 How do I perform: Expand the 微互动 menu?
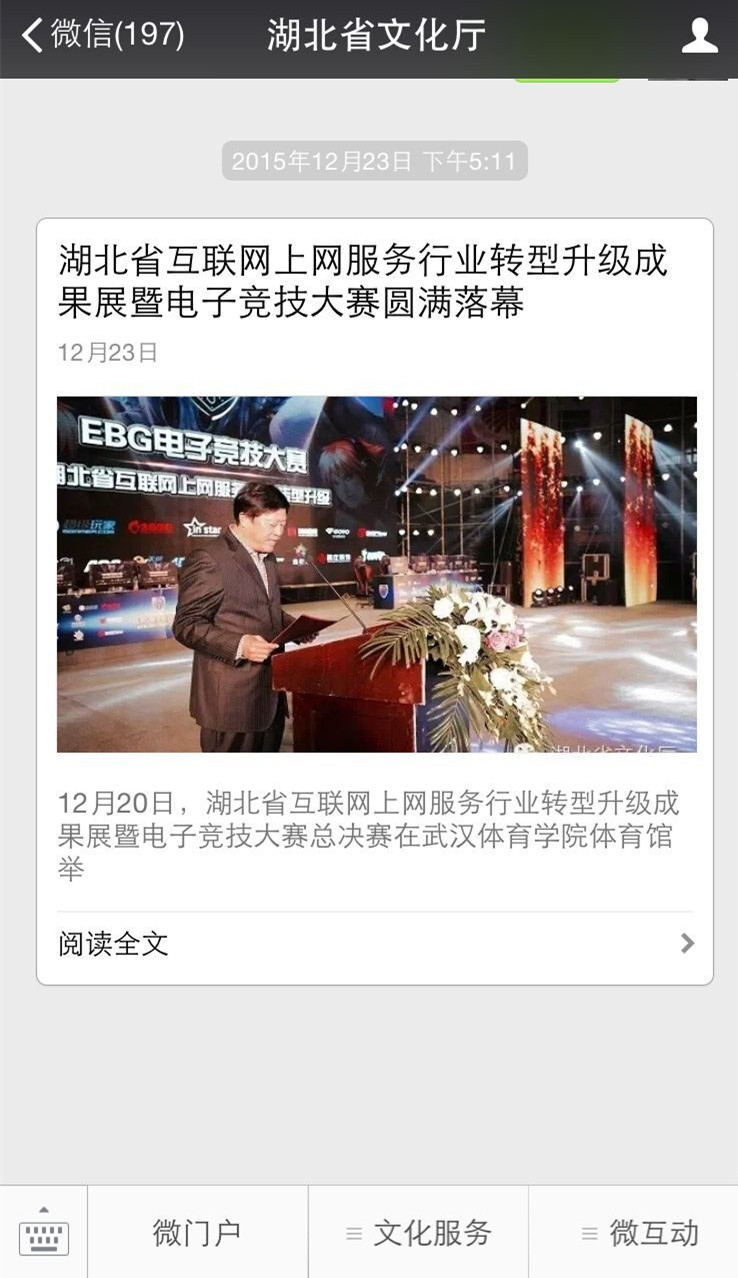640,1232
